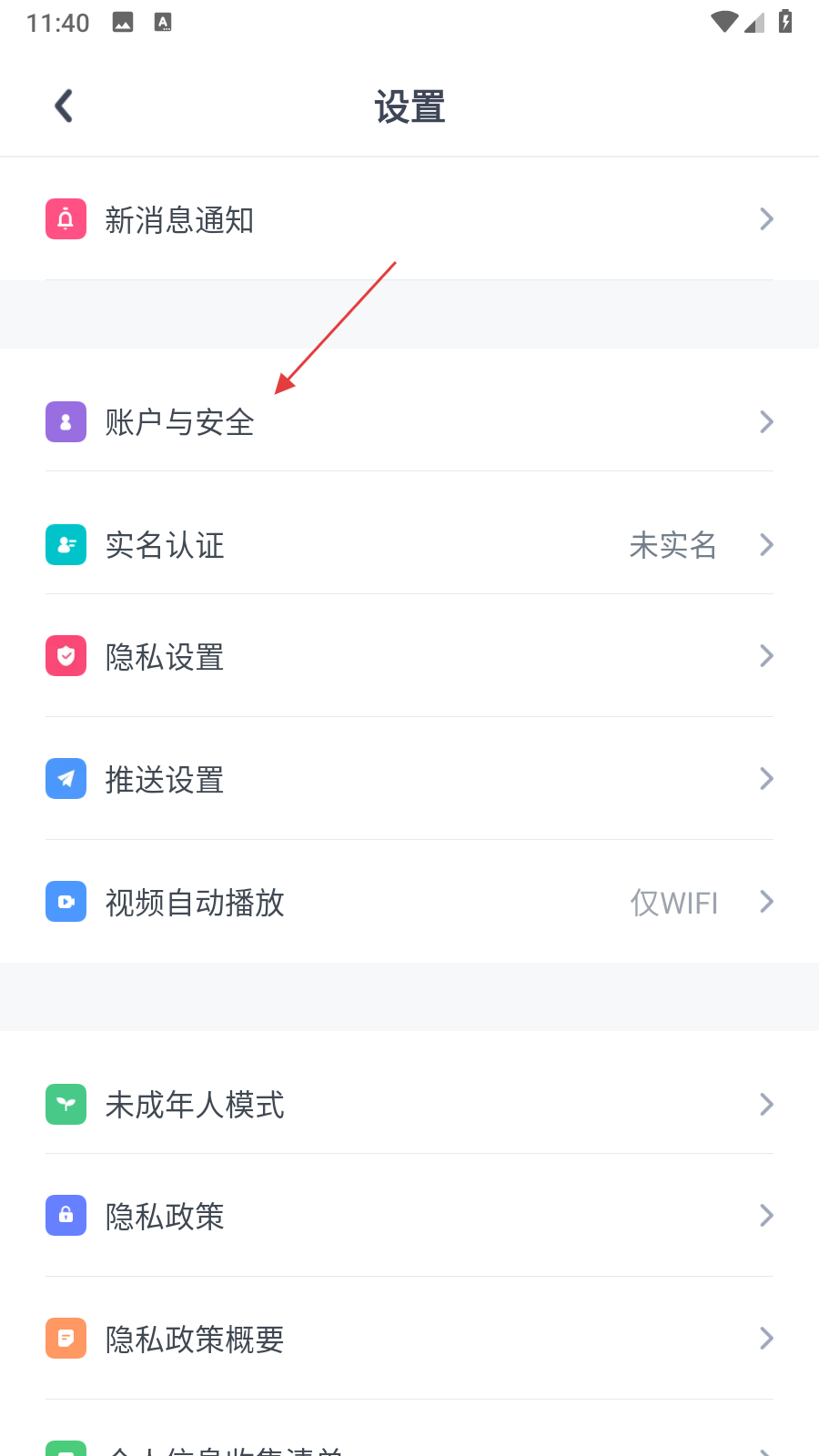Open 新消息通知 settings
This screenshot has width=819, height=1456.
coord(409,219)
